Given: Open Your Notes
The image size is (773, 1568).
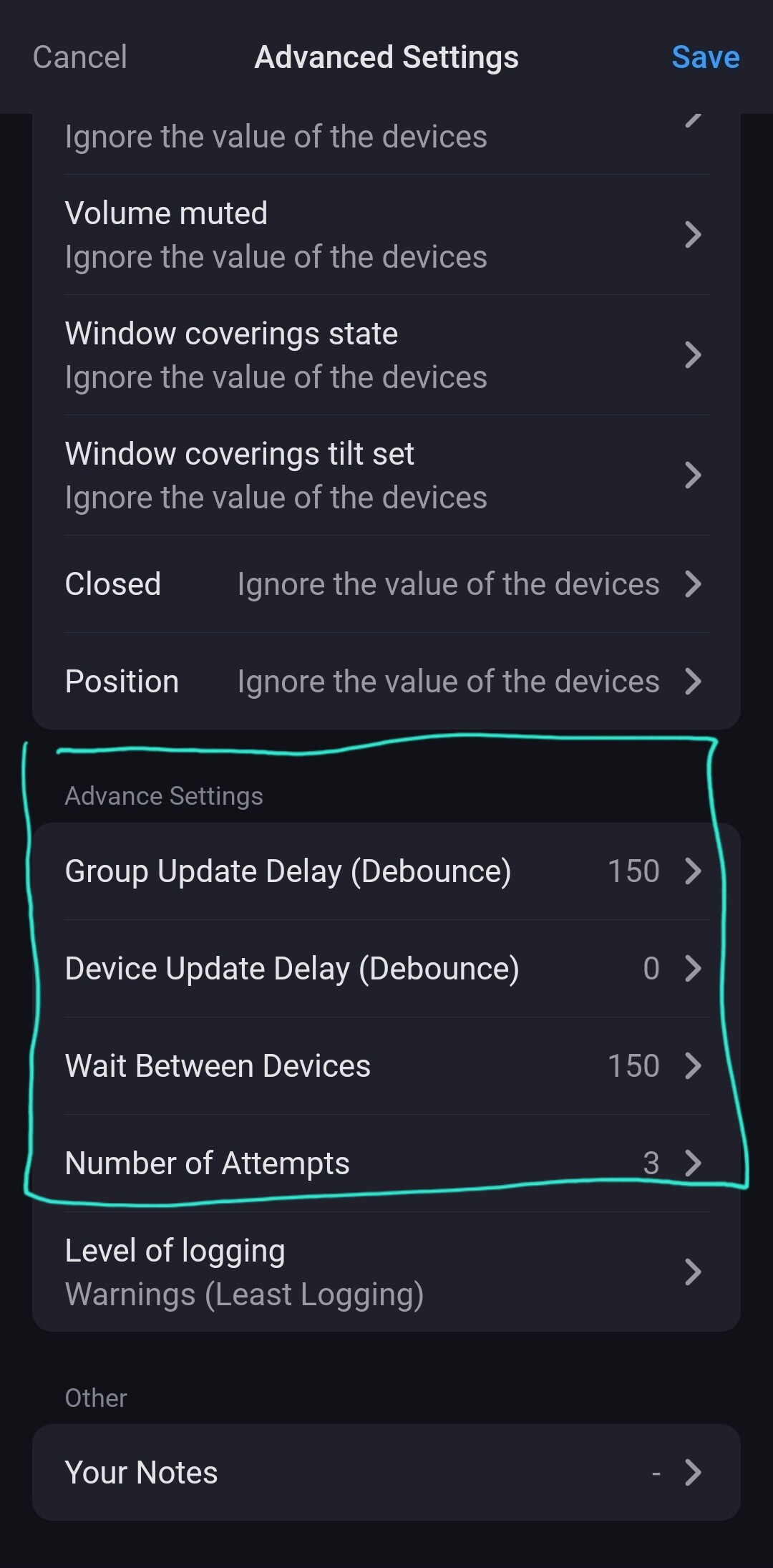Looking at the screenshot, I should click(386, 1473).
